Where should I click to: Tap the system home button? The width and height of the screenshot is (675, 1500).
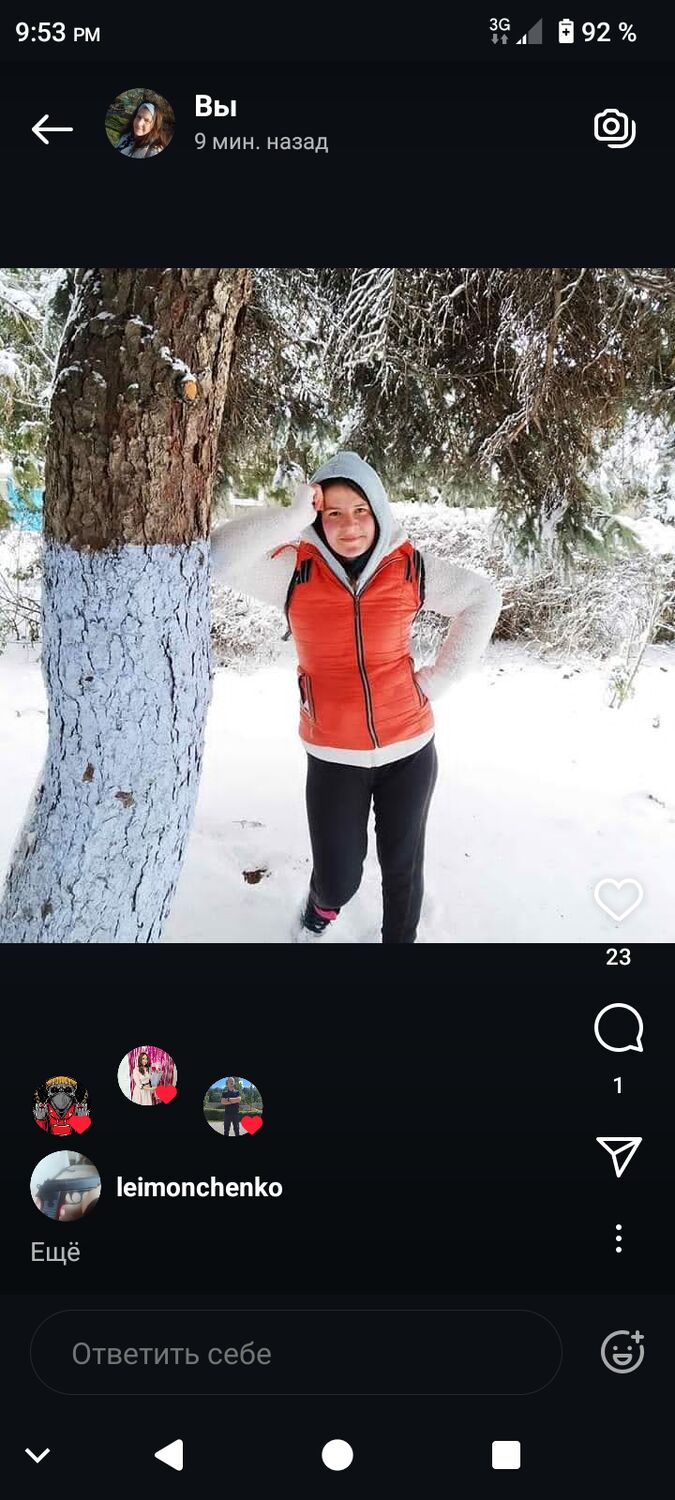[337, 1455]
